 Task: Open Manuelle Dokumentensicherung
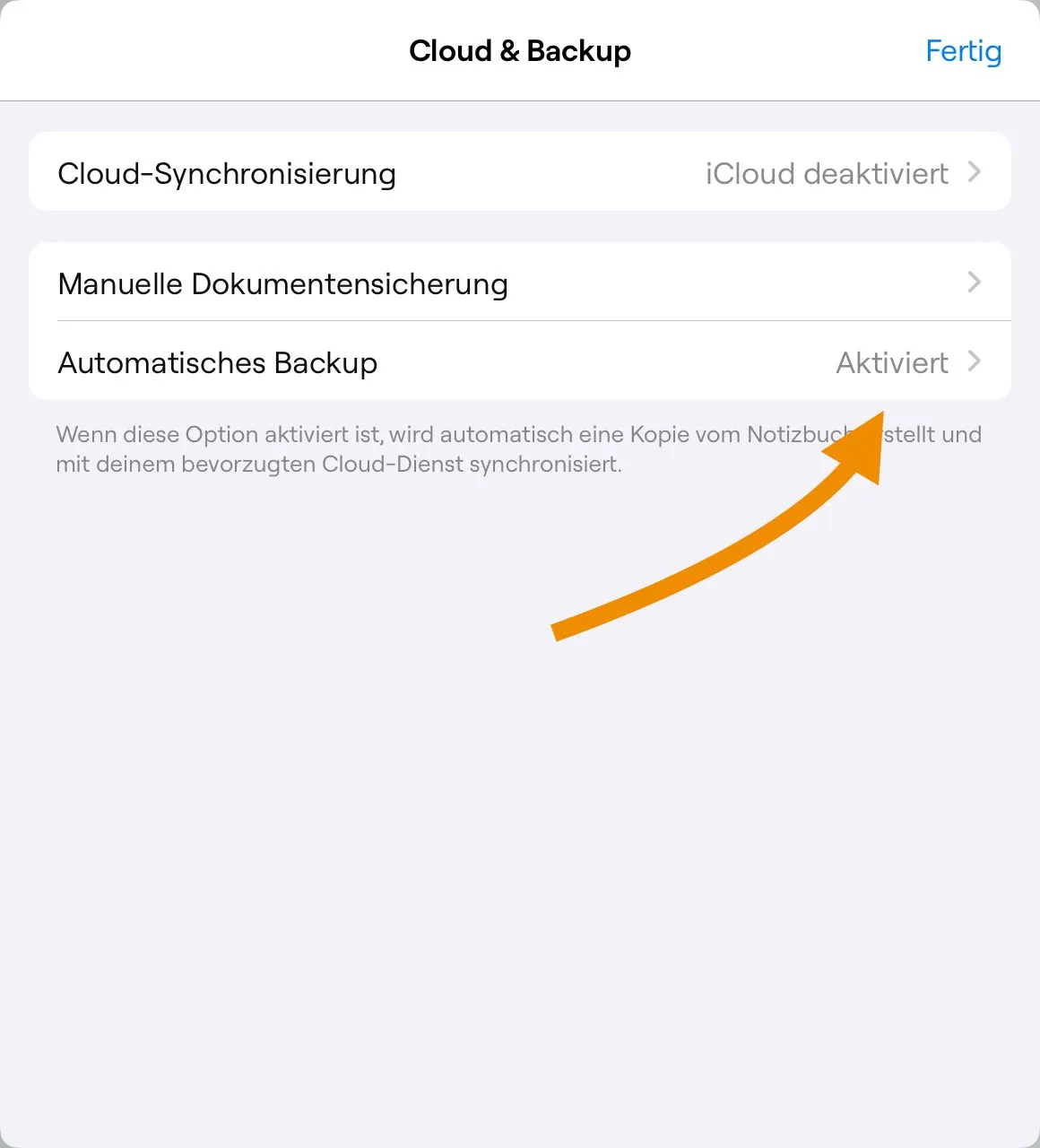pos(520,283)
